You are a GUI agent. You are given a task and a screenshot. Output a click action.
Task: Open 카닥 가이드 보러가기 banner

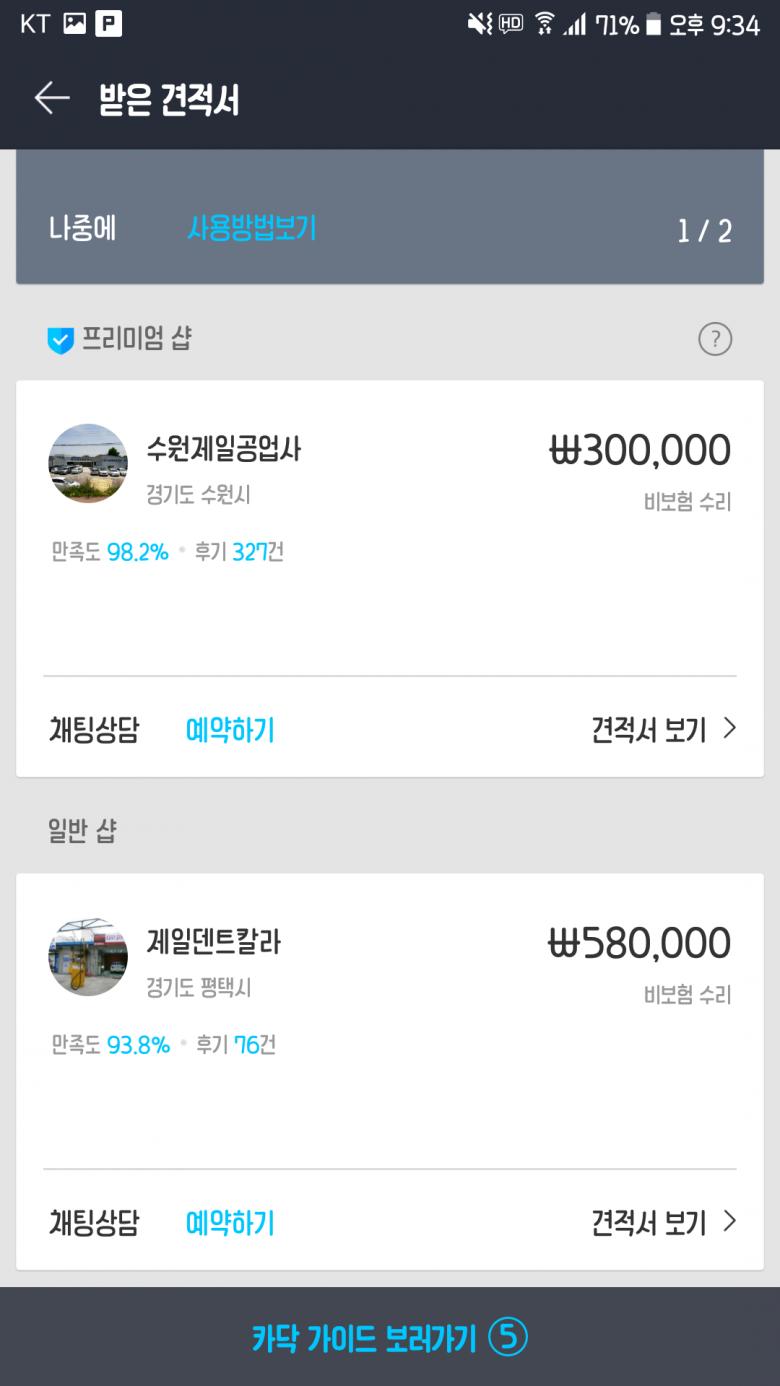[390, 1338]
